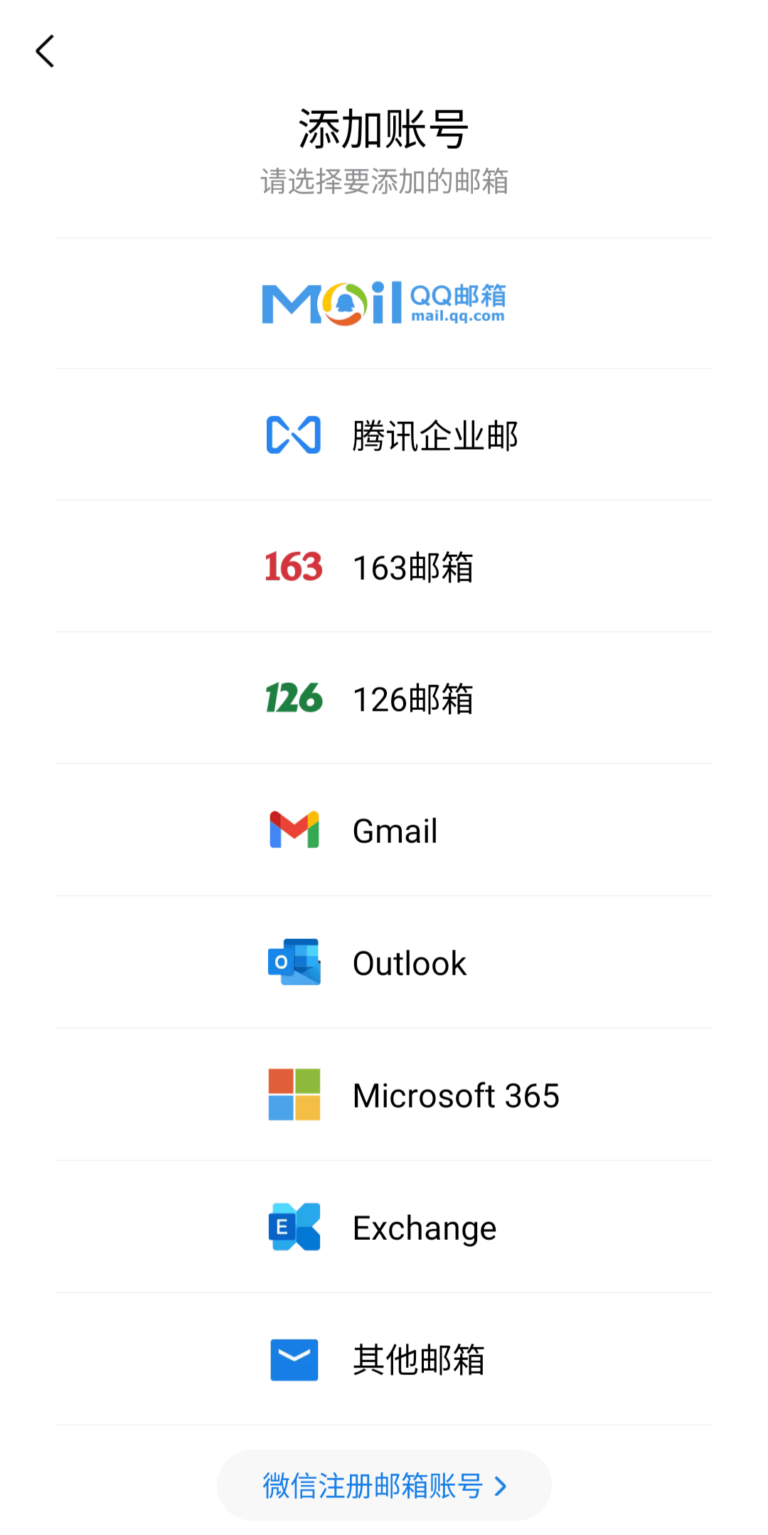Select the 其他邮箱 envelope icon

point(293,1358)
